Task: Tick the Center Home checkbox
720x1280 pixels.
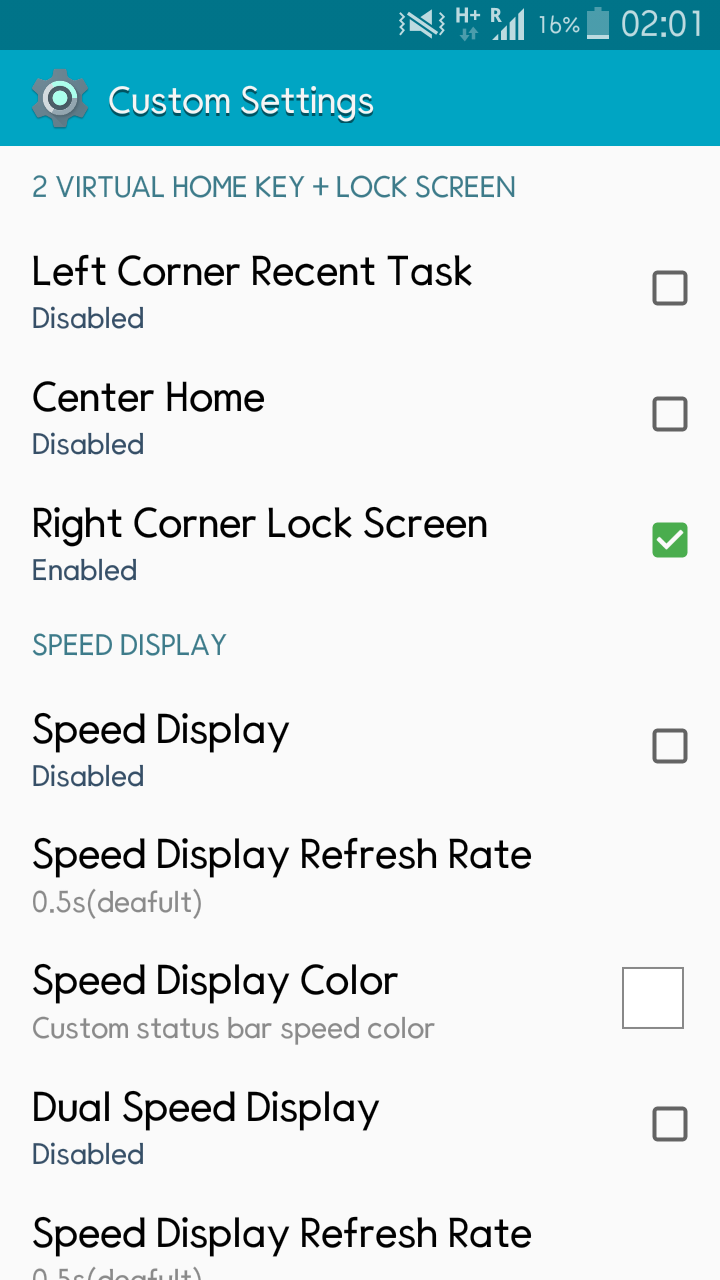Action: tap(670, 414)
